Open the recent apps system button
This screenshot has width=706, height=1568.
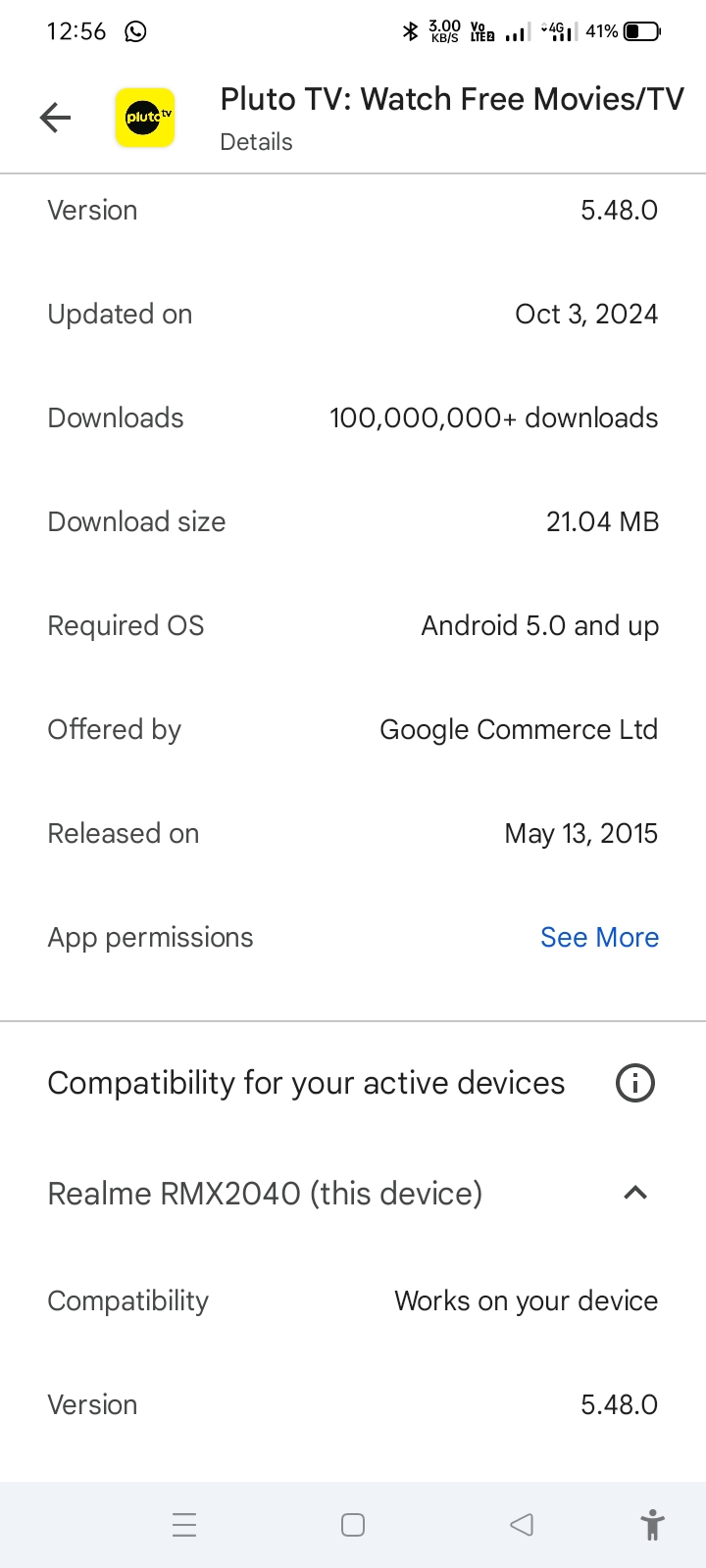(184, 1525)
